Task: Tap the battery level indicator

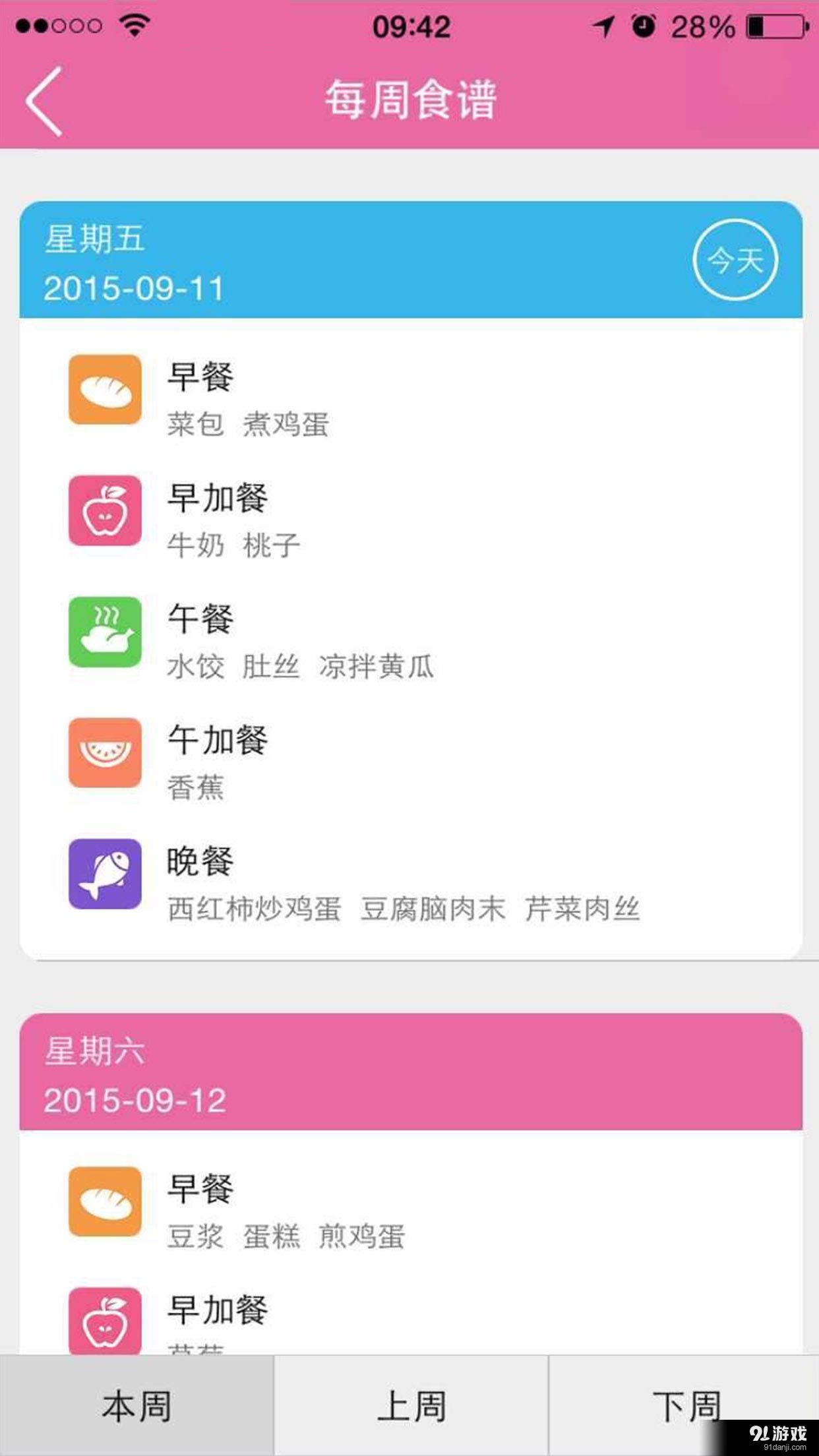Action: (767, 25)
